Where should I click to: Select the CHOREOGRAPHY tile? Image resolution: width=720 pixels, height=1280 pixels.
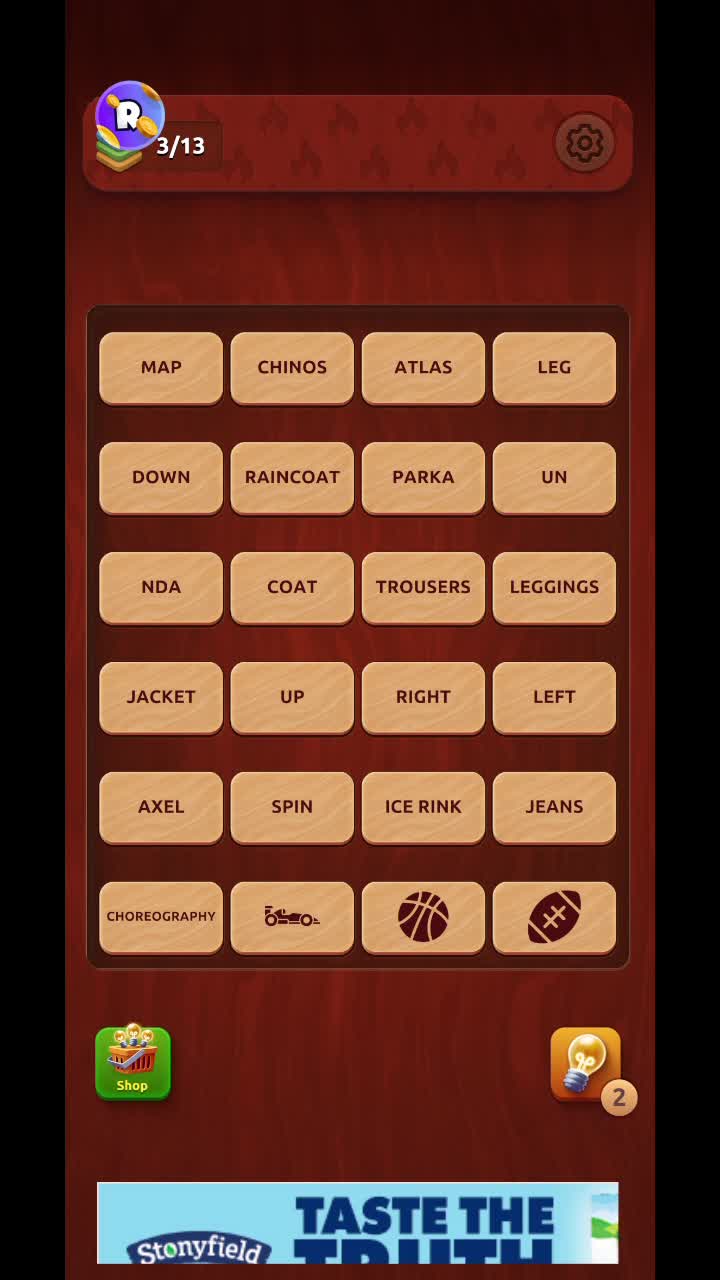click(161, 918)
